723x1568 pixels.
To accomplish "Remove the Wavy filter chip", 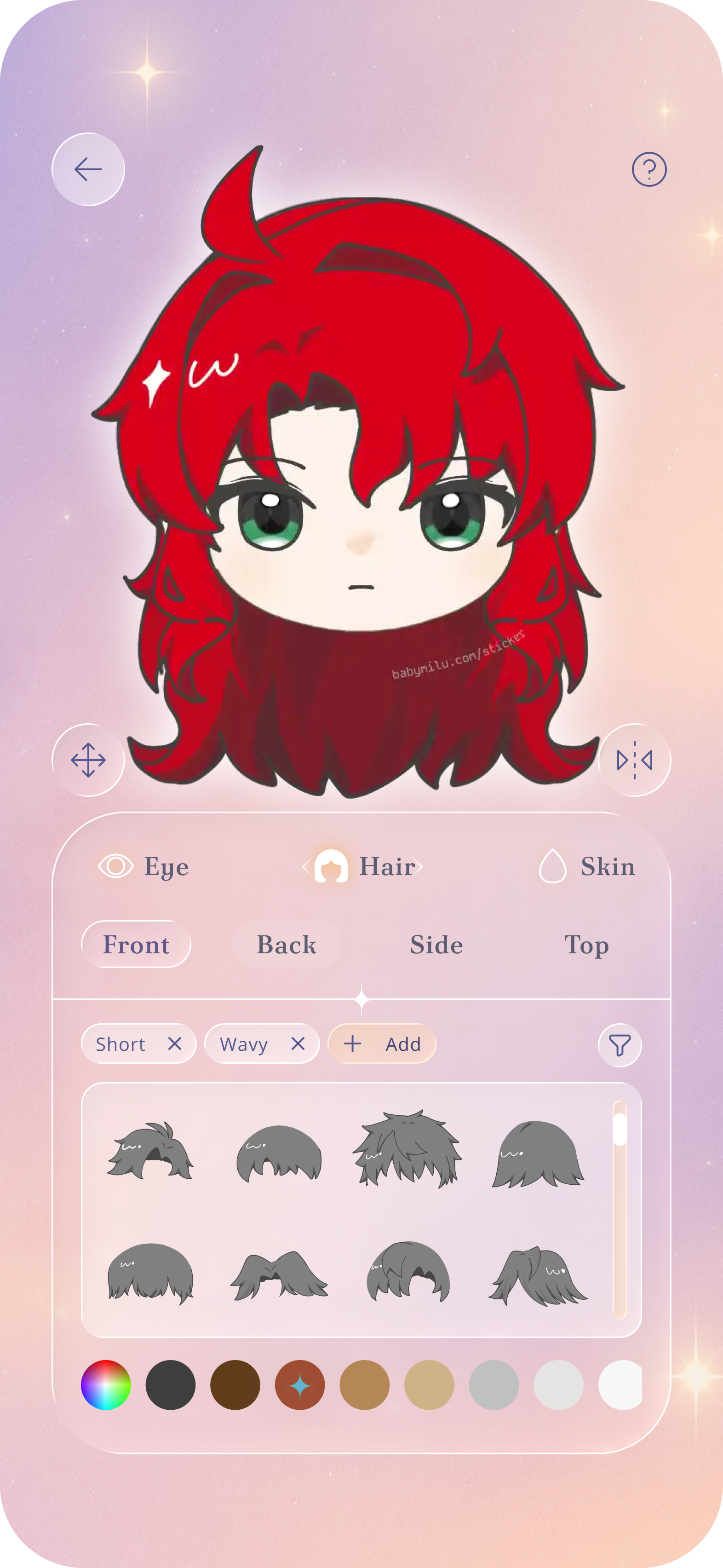I will pos(298,1044).
